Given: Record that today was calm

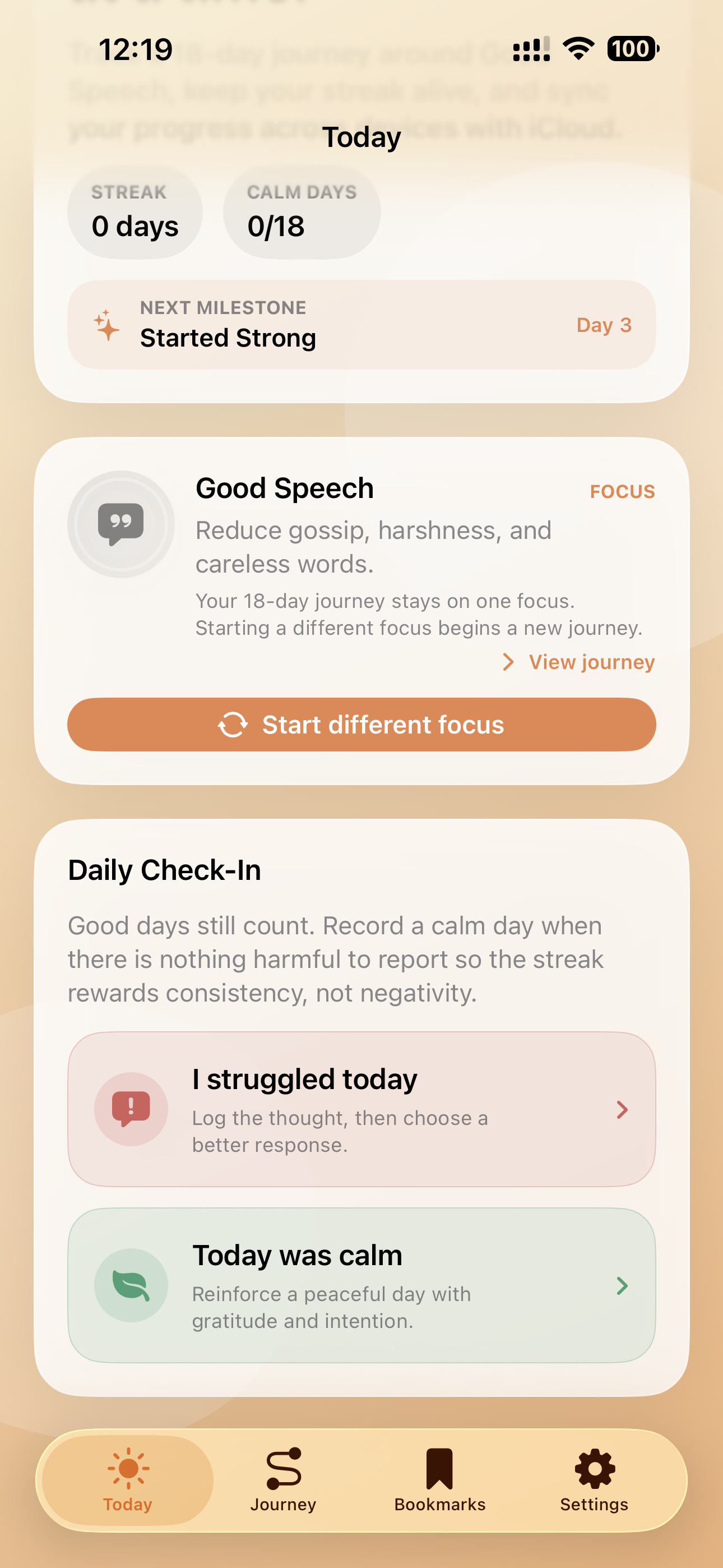Looking at the screenshot, I should pos(361,1285).
